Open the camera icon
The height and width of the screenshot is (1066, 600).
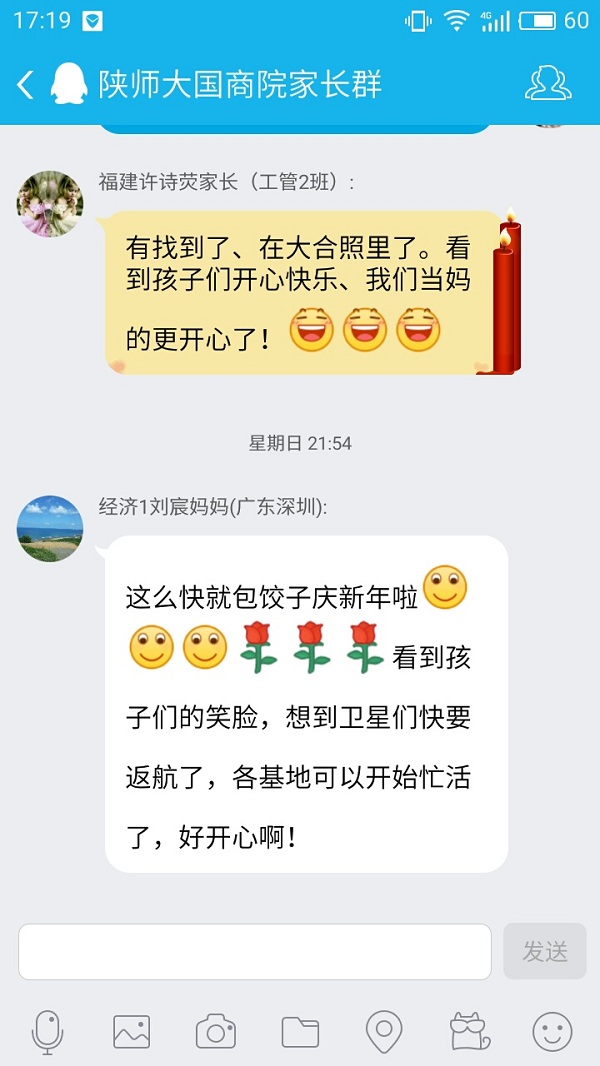[216, 1032]
